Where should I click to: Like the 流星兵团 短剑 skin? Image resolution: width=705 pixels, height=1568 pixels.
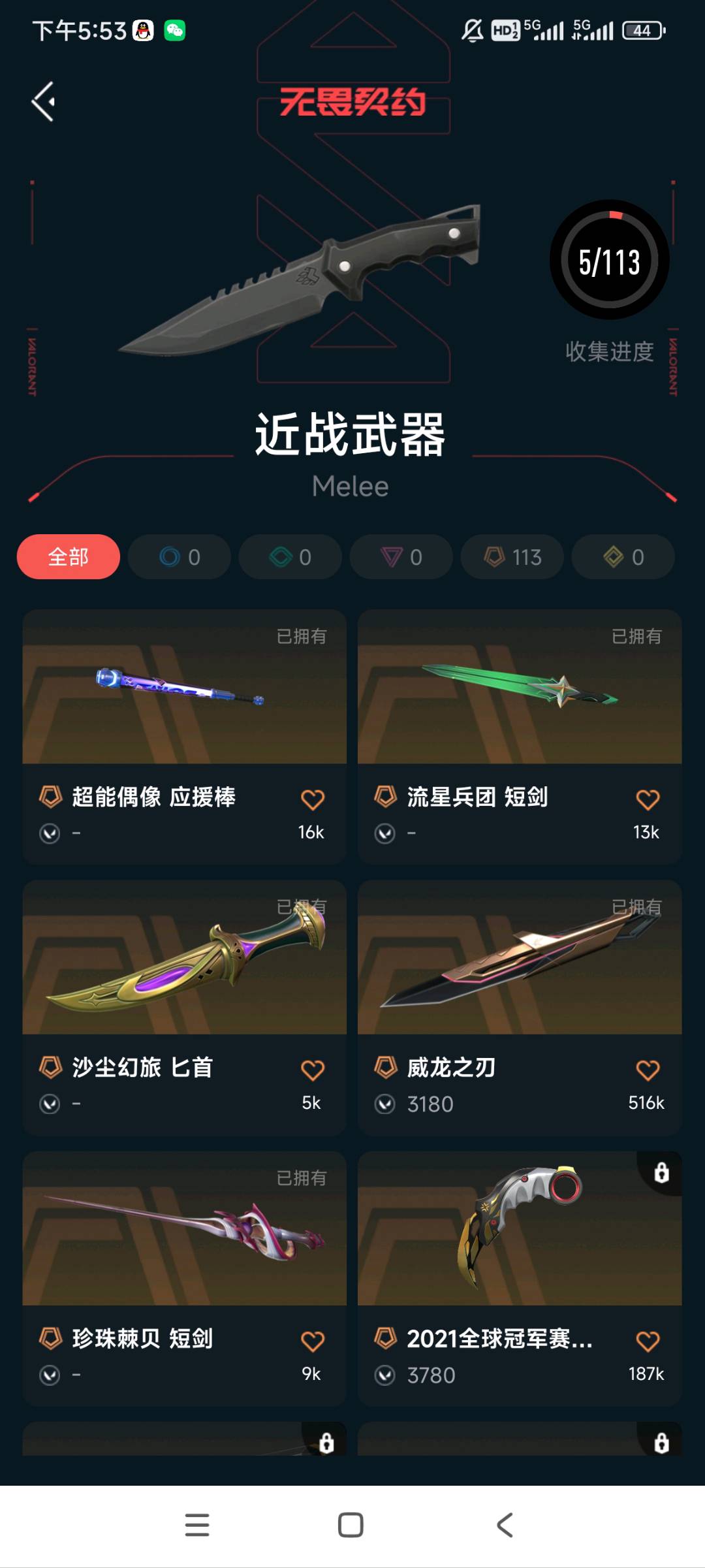coord(648,799)
